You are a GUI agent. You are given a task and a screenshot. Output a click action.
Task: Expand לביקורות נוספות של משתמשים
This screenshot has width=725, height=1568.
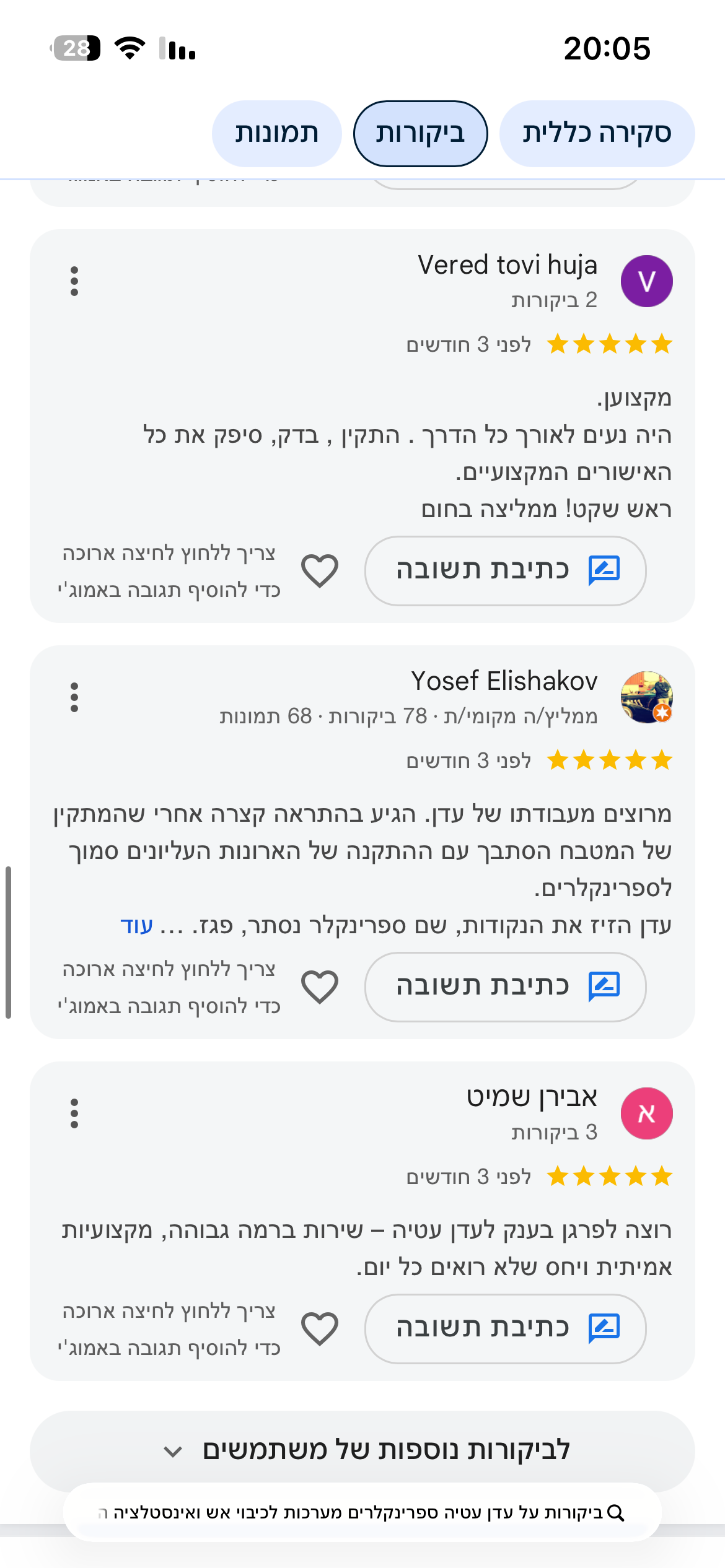point(362,1450)
